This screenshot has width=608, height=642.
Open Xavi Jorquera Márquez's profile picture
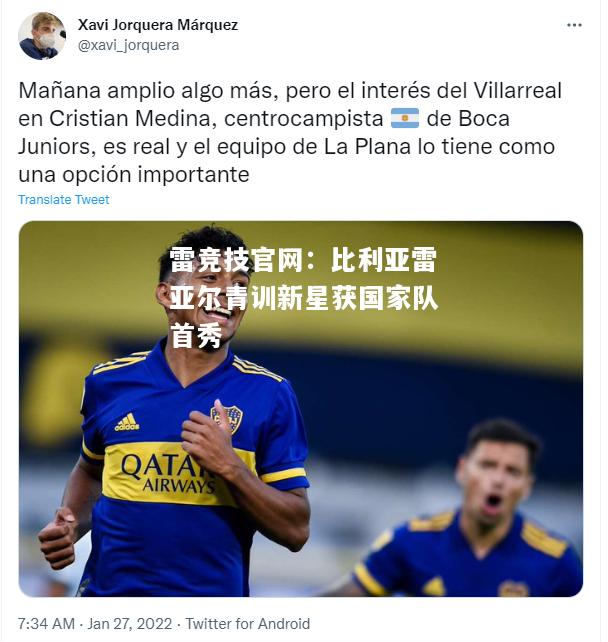[x=41, y=36]
